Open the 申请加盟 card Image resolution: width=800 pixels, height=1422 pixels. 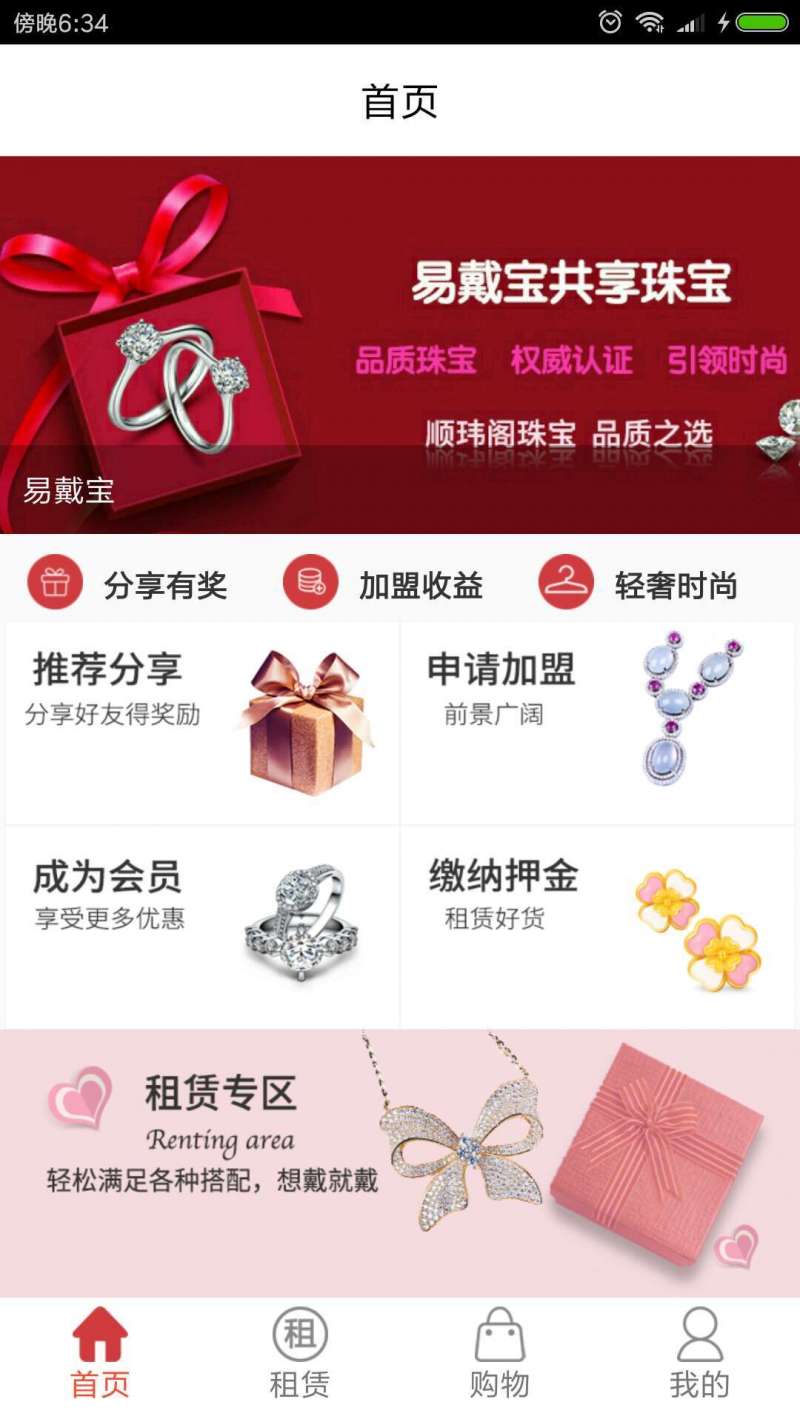click(x=598, y=722)
